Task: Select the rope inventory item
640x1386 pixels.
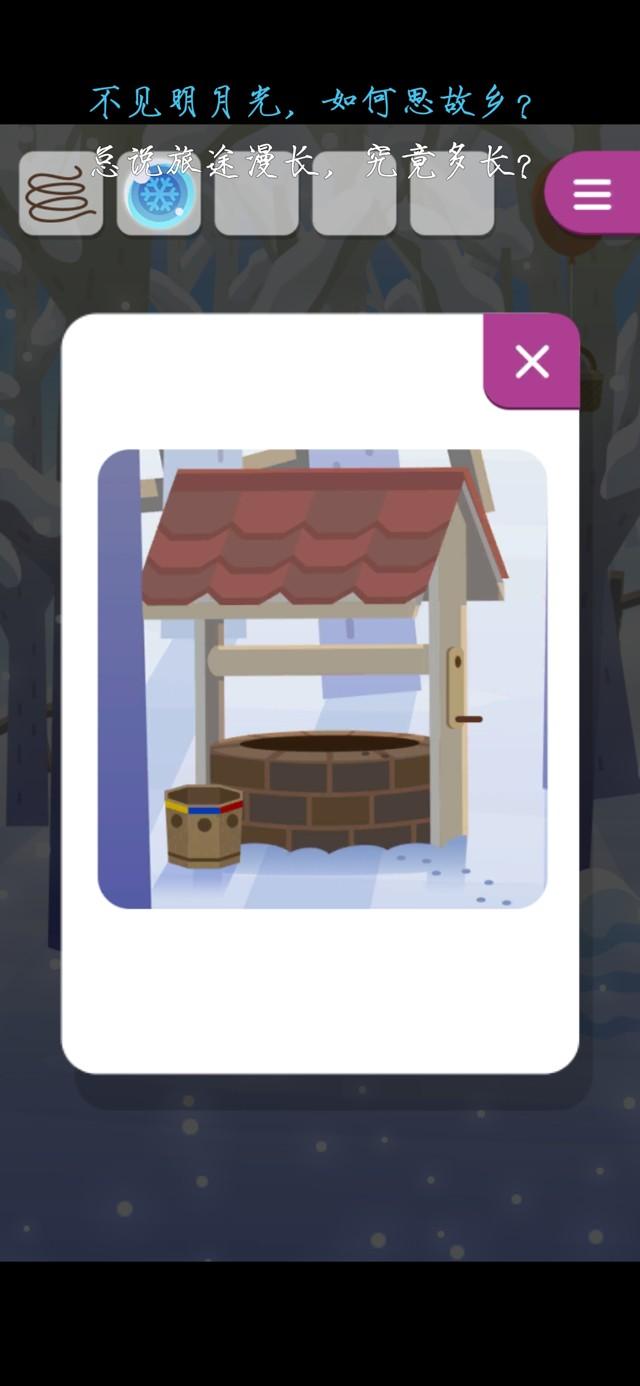Action: tap(61, 195)
